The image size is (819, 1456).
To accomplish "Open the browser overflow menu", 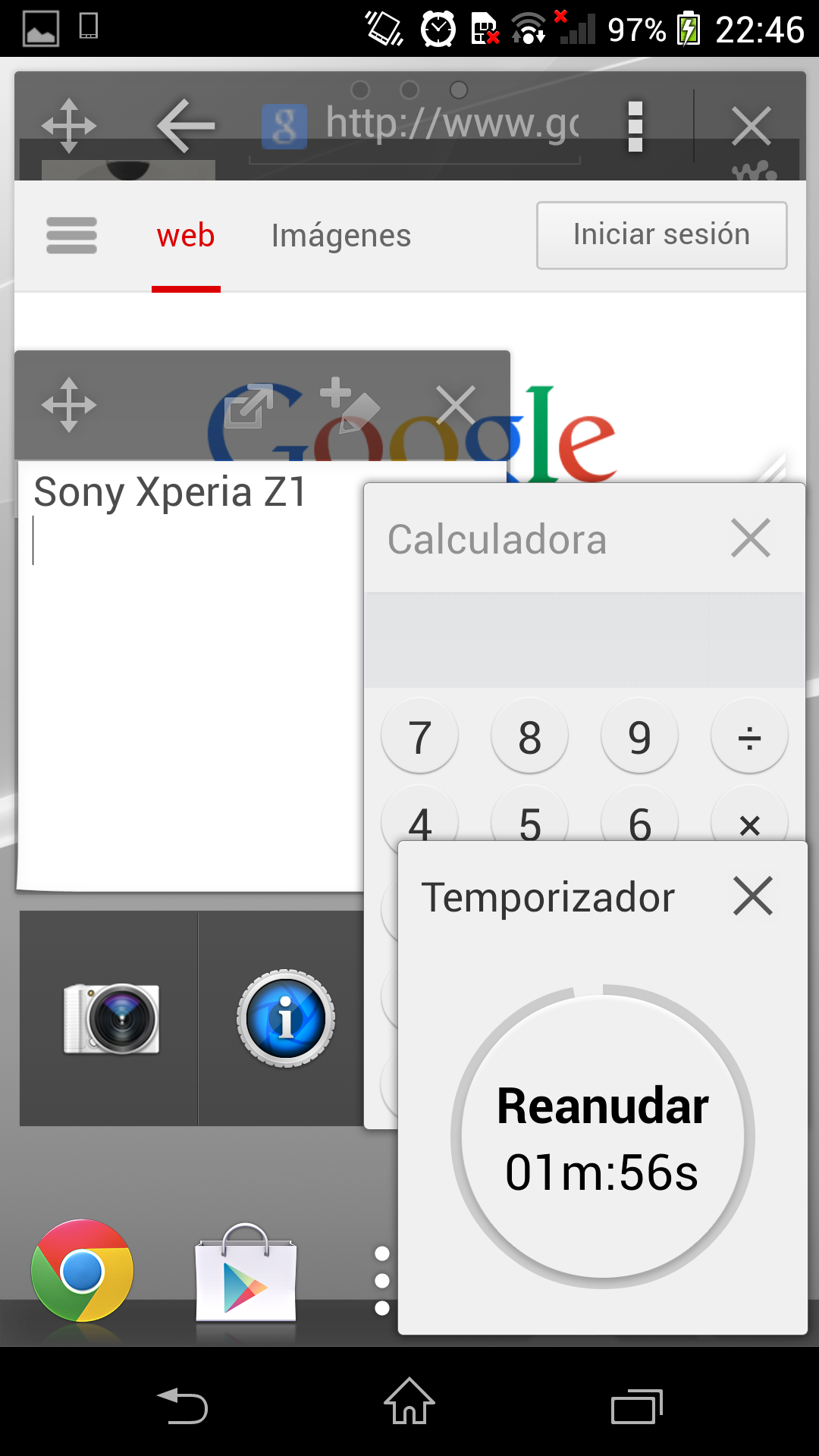I will 635,126.
